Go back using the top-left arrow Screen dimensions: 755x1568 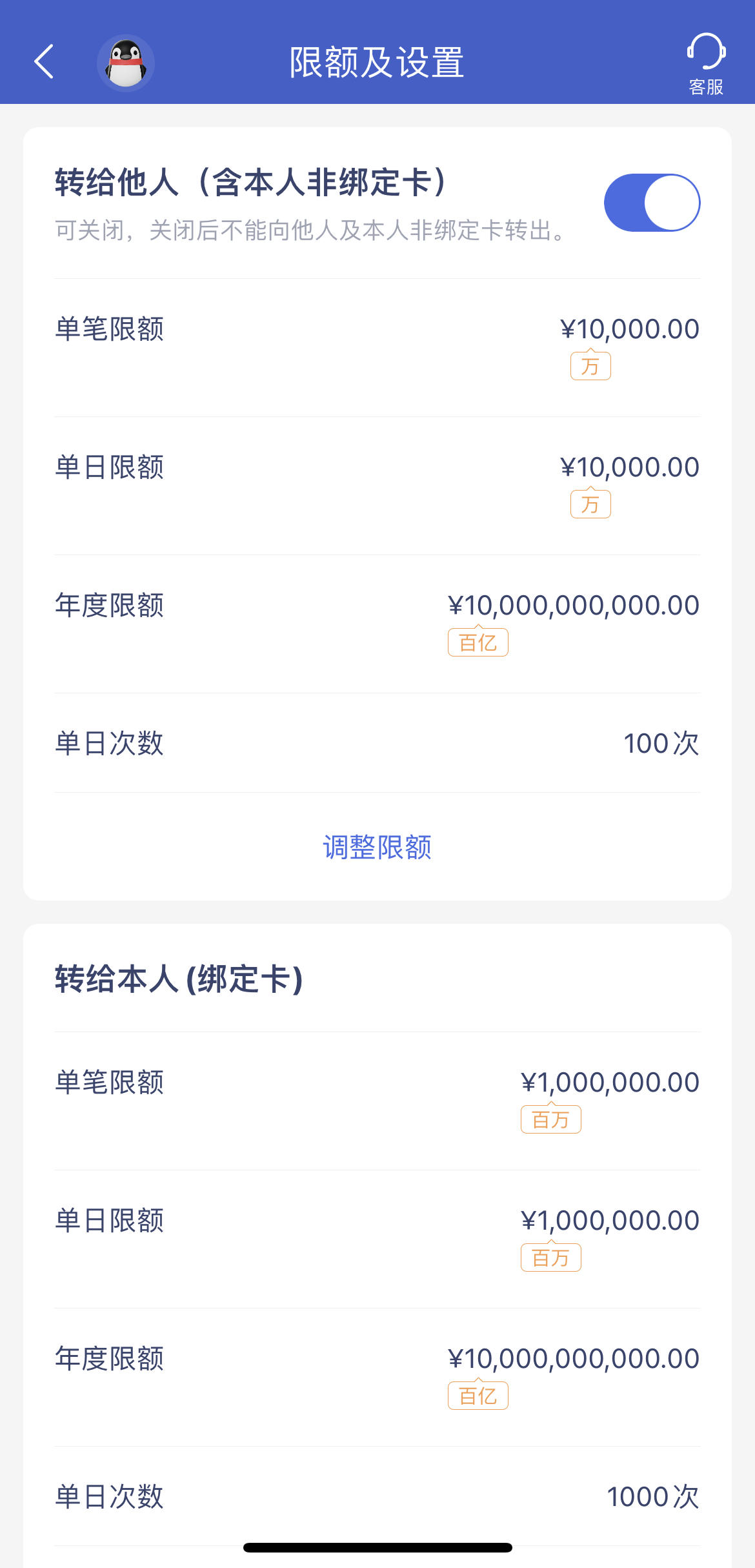44,62
